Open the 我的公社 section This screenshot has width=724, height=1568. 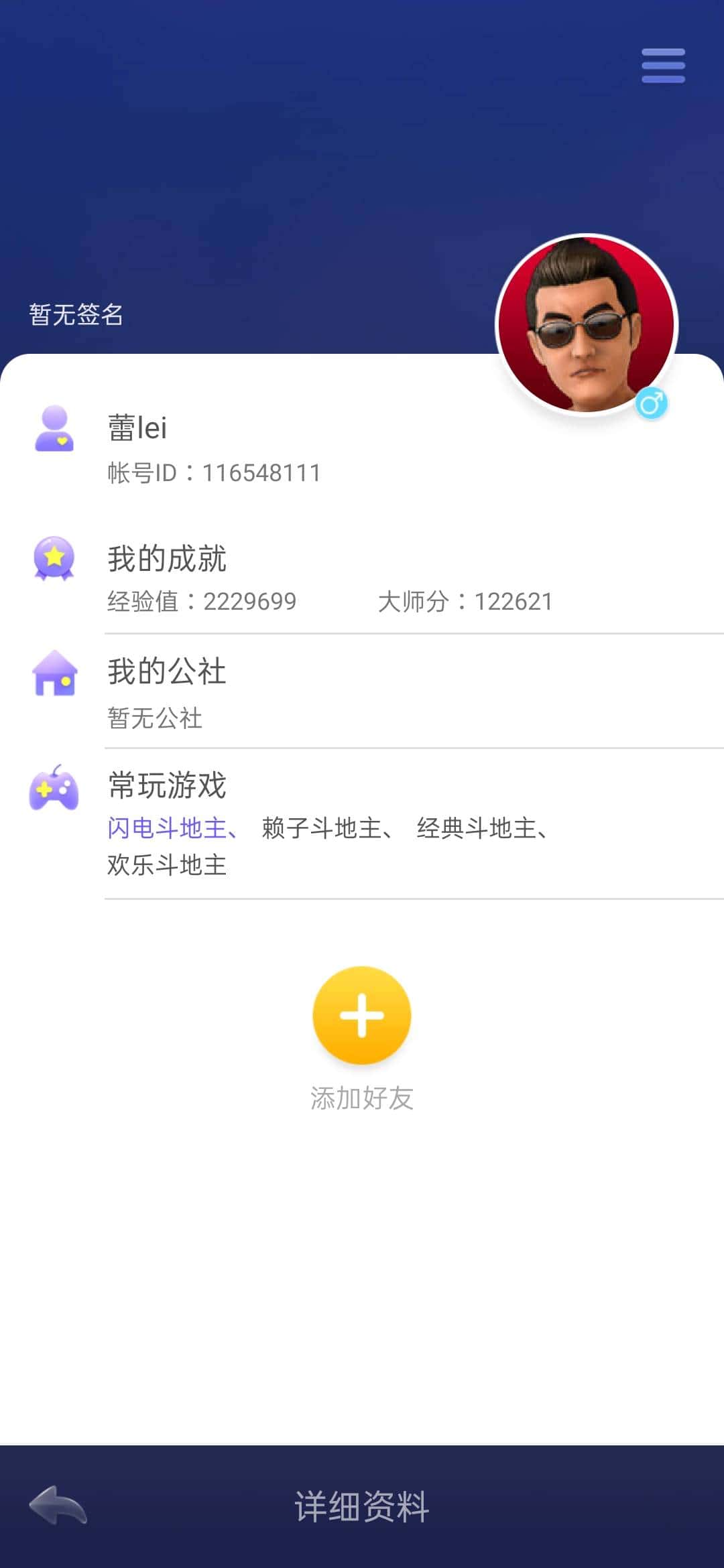coord(167,672)
